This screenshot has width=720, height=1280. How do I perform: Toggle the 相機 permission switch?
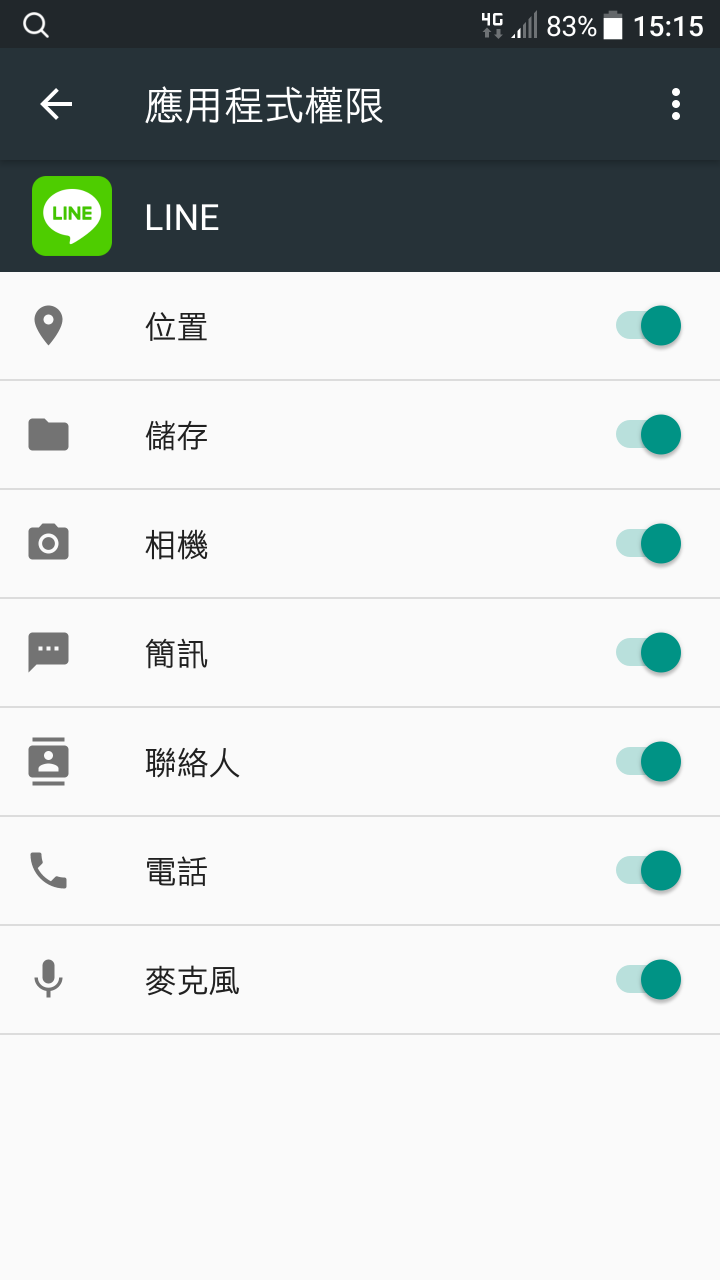pos(649,544)
